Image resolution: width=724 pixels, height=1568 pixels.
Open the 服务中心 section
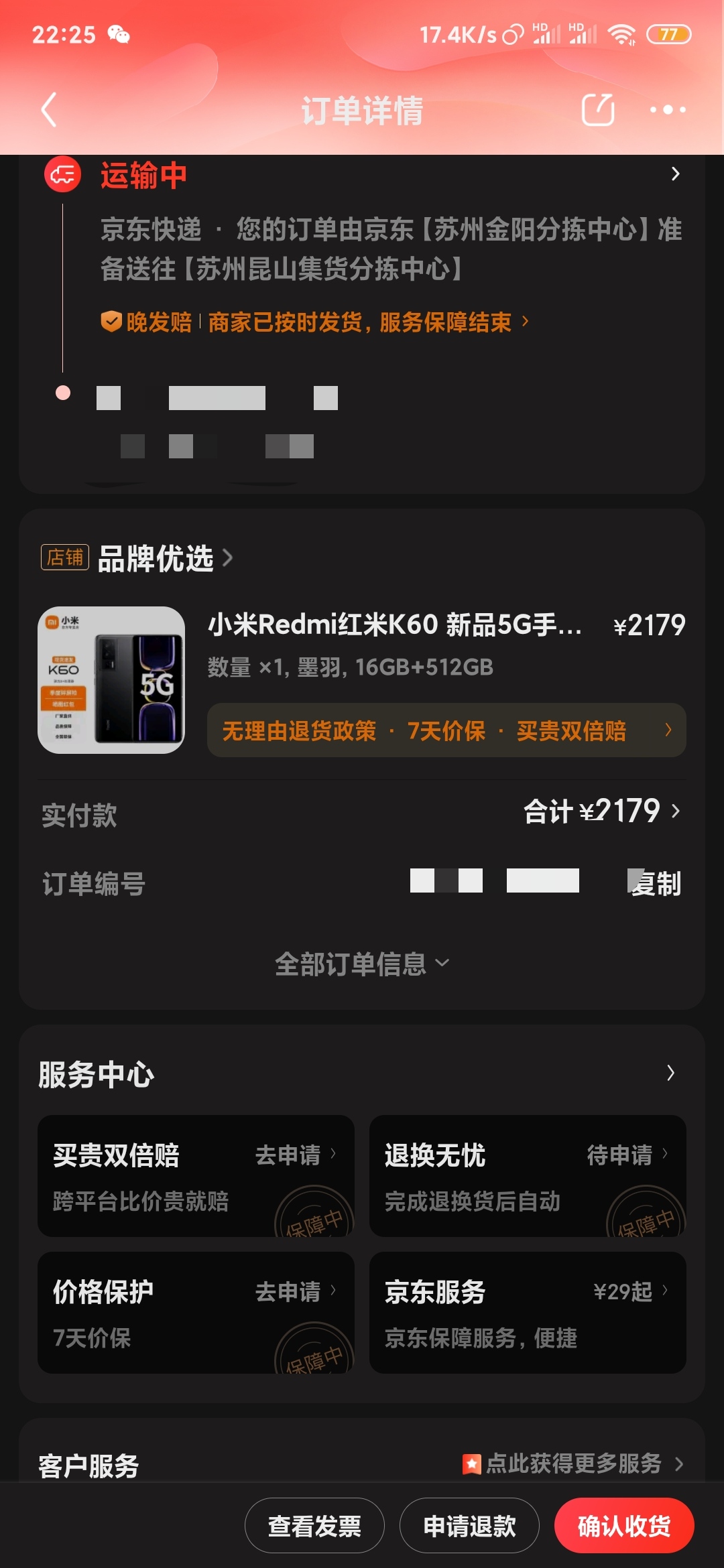[x=362, y=1074]
